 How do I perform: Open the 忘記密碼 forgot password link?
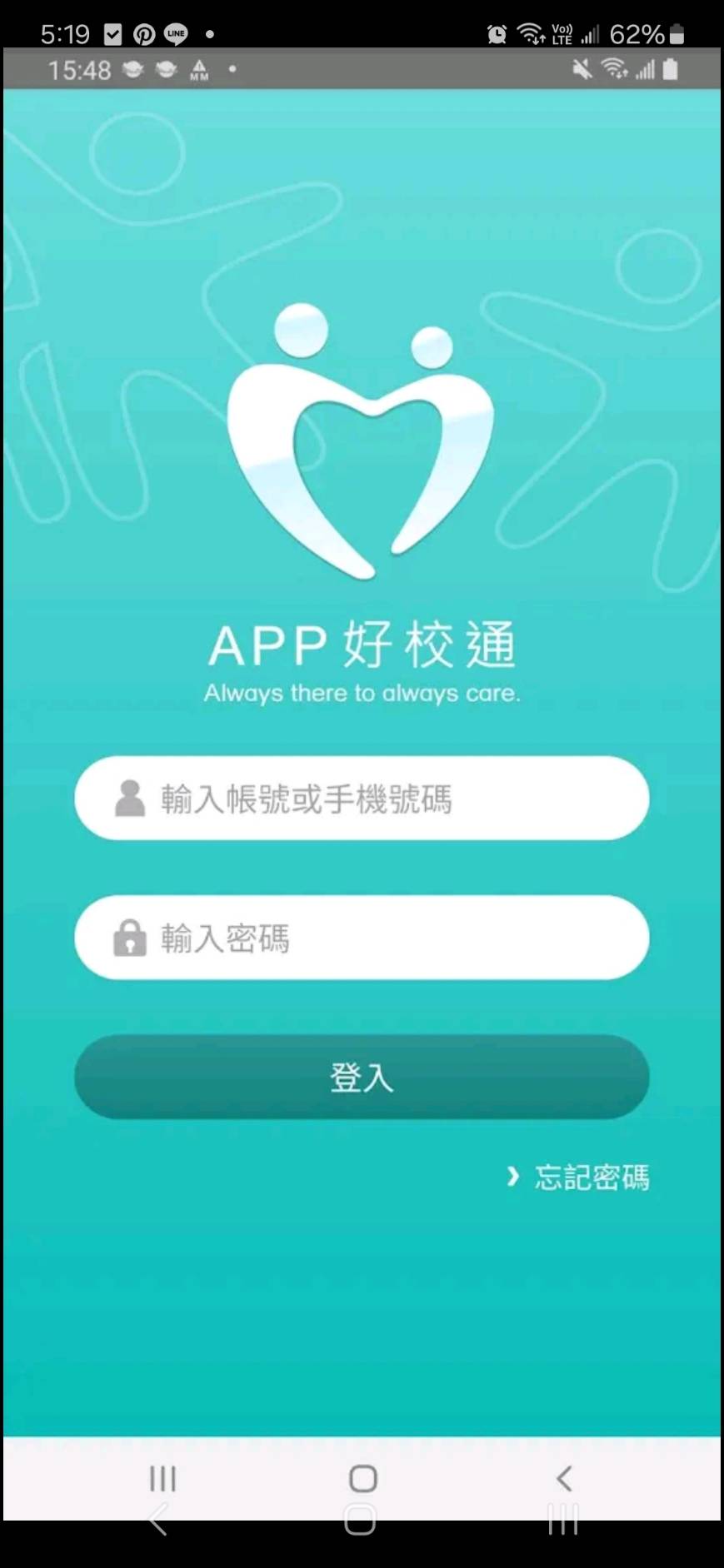(590, 1177)
